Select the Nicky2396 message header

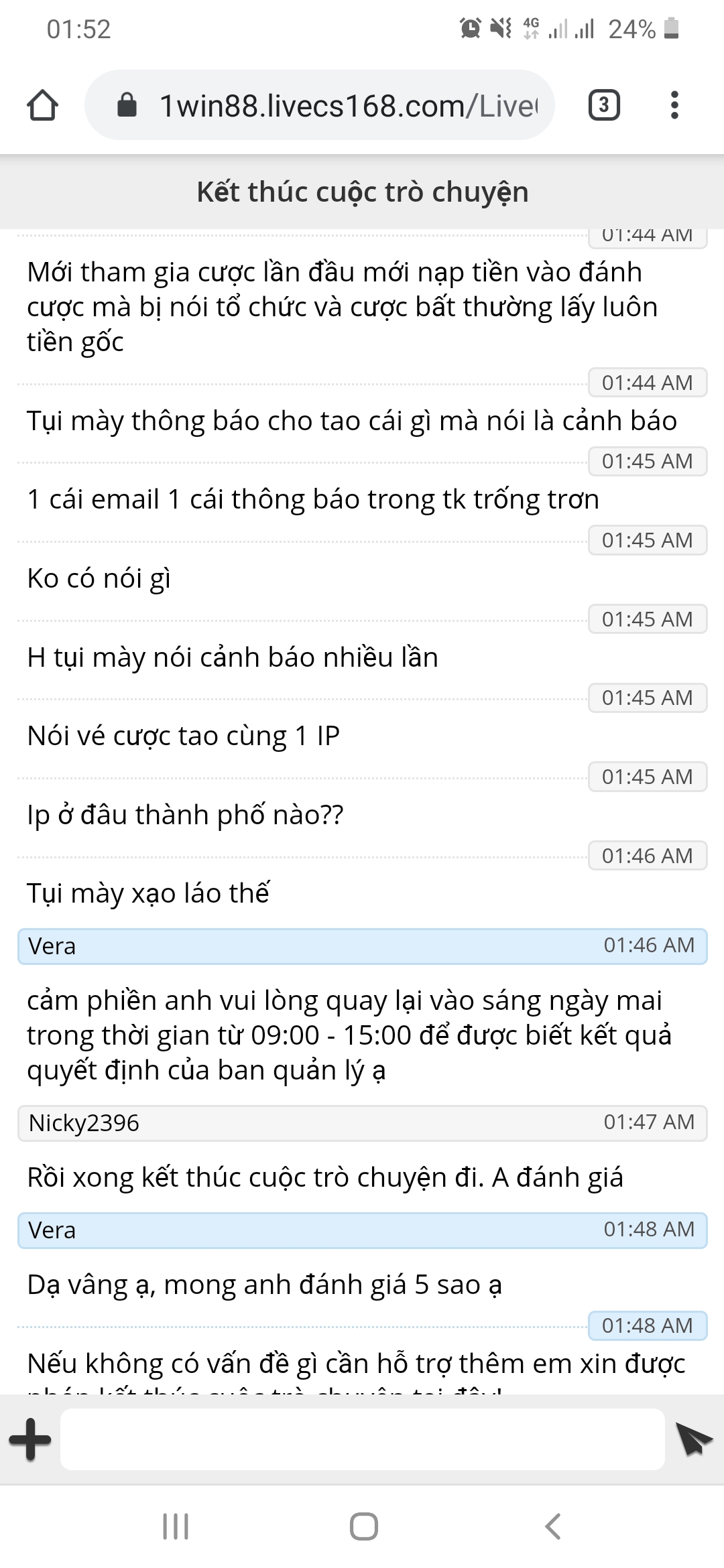click(x=362, y=1121)
